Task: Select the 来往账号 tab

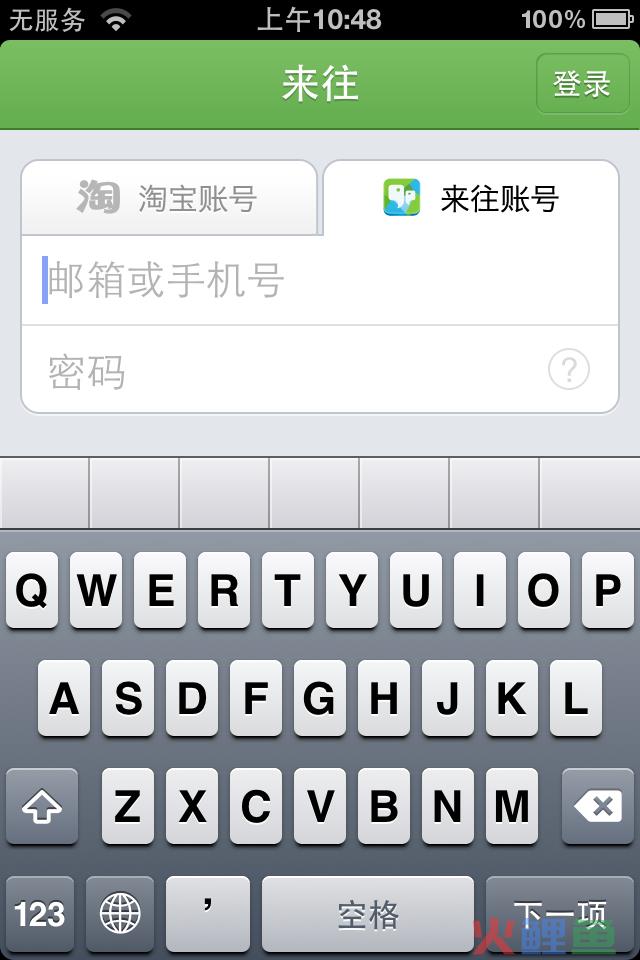Action: (471, 198)
